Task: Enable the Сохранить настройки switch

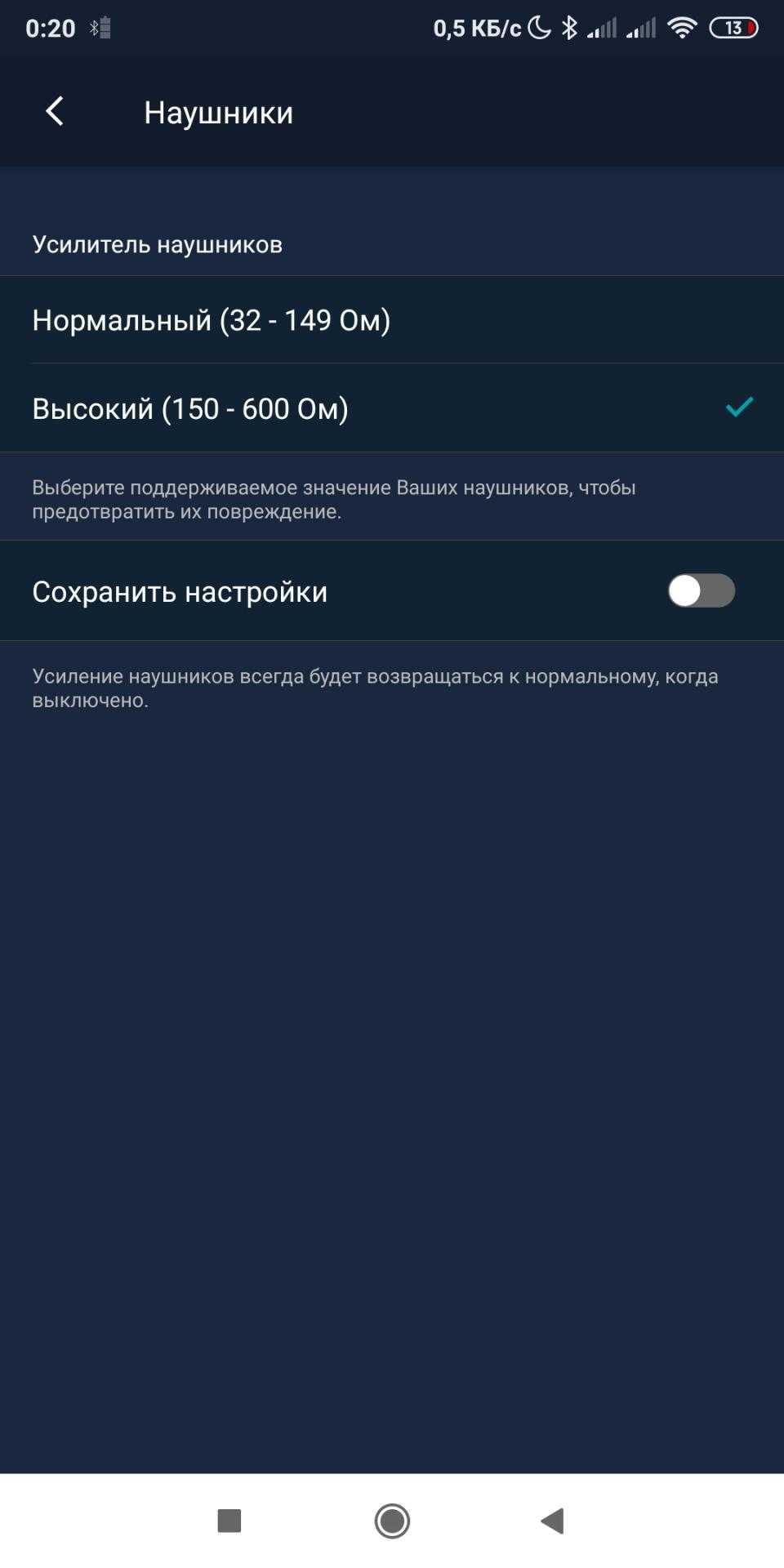Action: (x=701, y=590)
